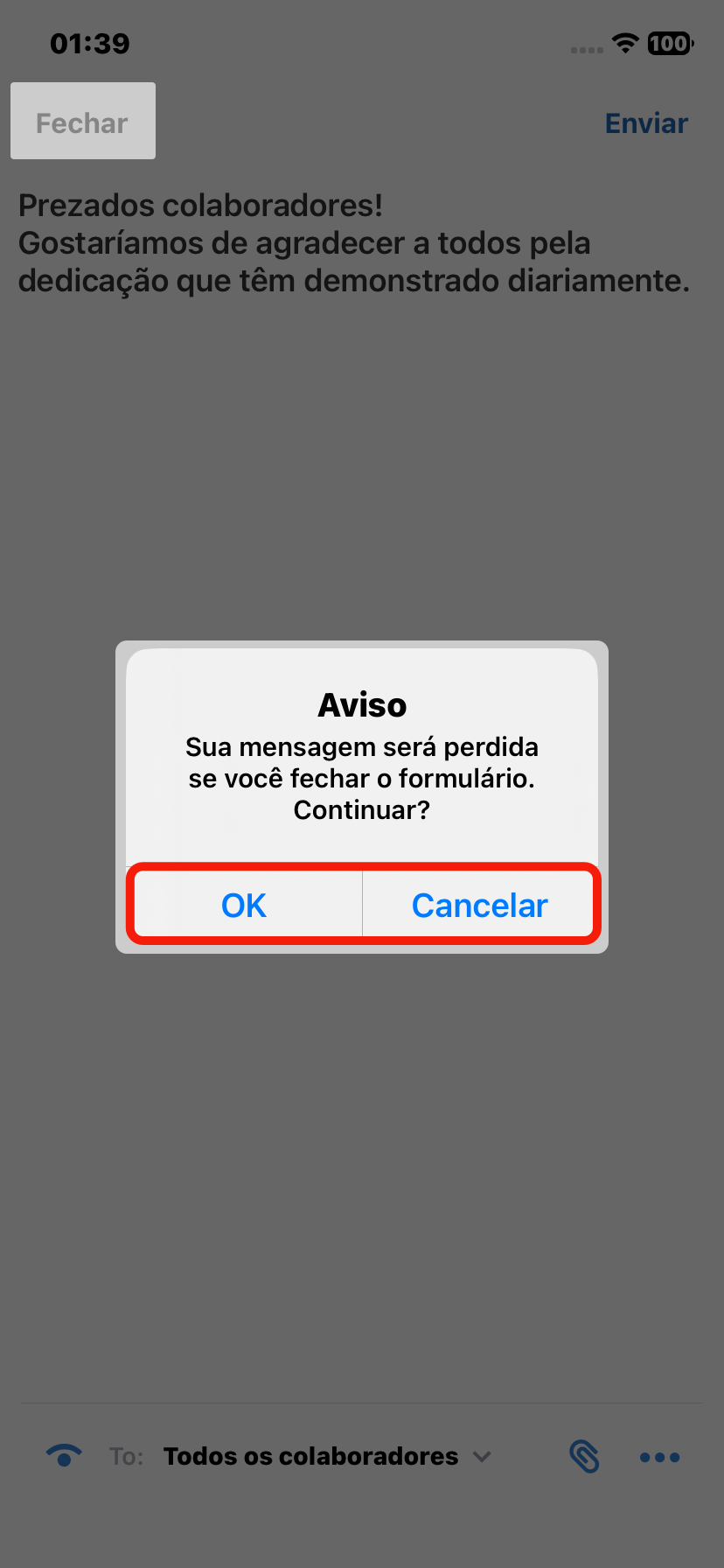Edit the message text starting Prezados colaboradores
The image size is (724, 1568).
point(354,243)
